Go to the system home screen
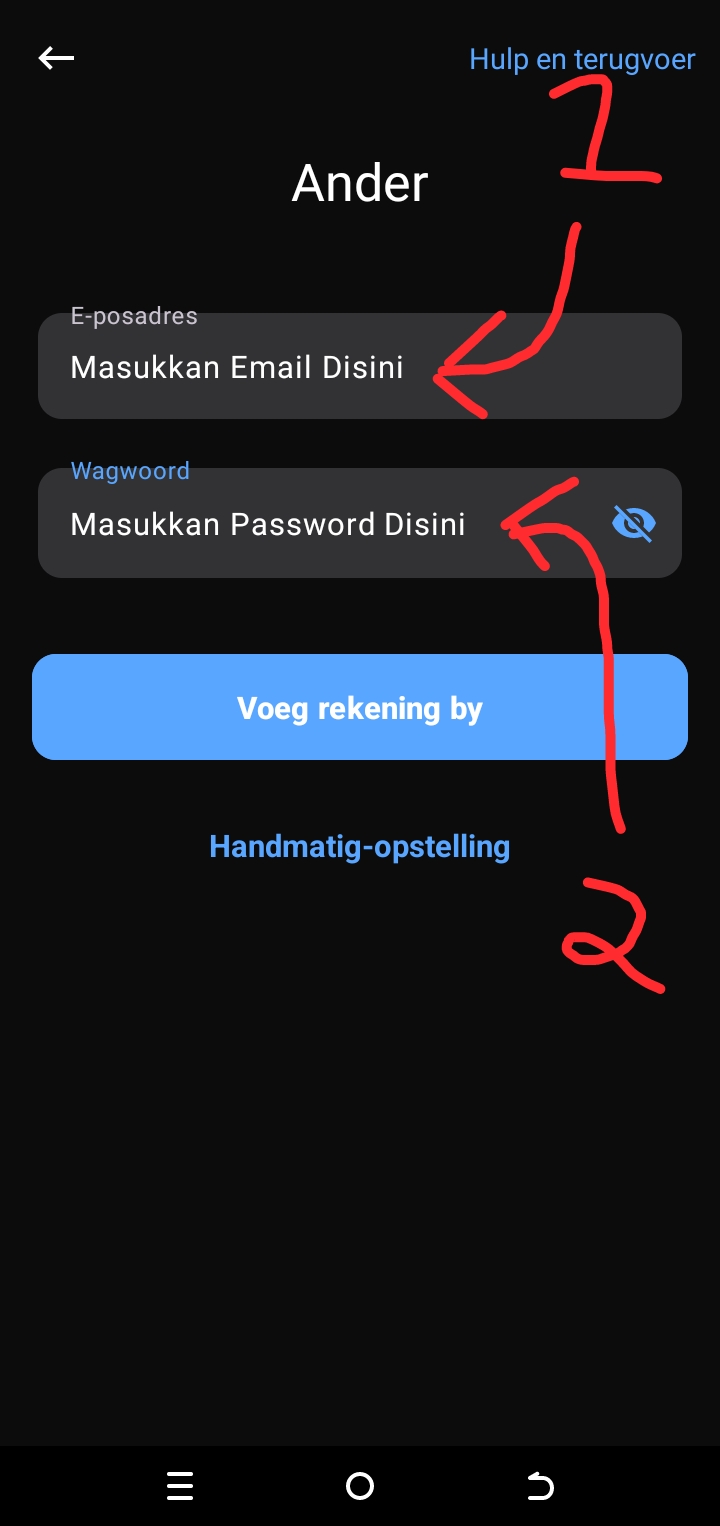The image size is (720, 1526). point(360,1487)
